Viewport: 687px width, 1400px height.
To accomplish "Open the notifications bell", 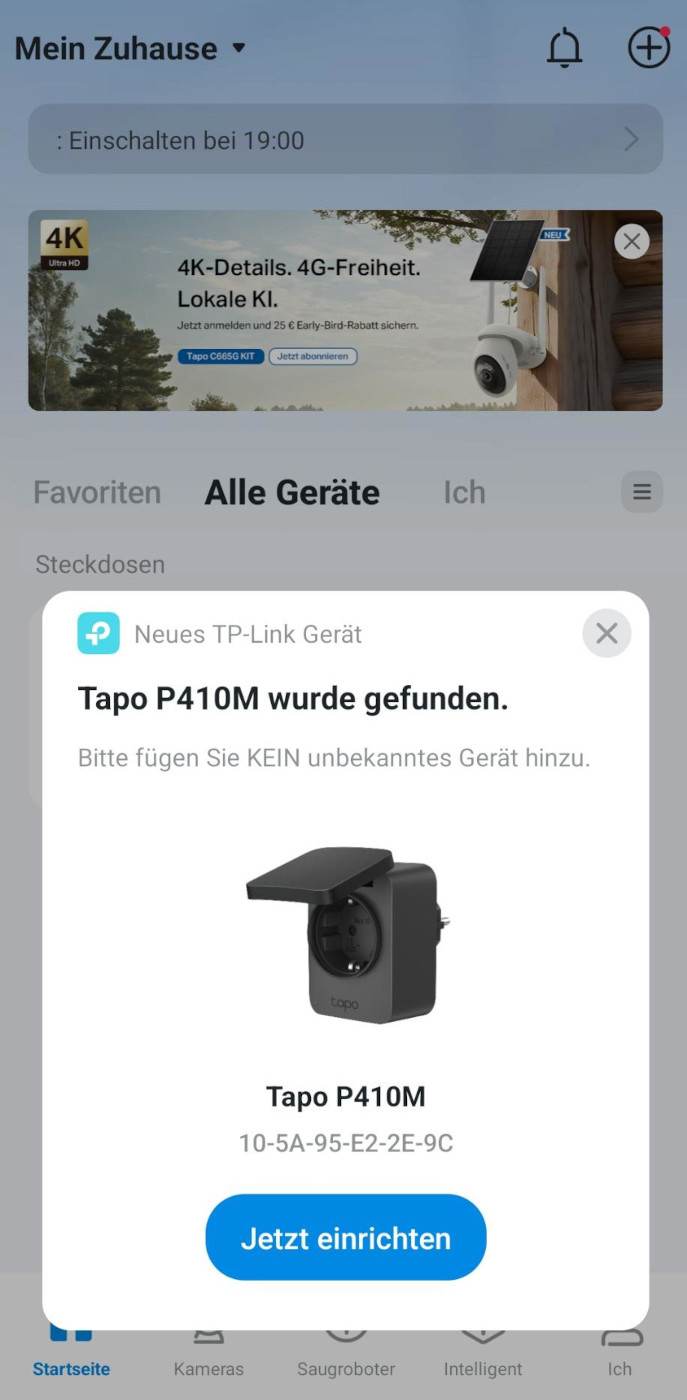I will coord(564,48).
